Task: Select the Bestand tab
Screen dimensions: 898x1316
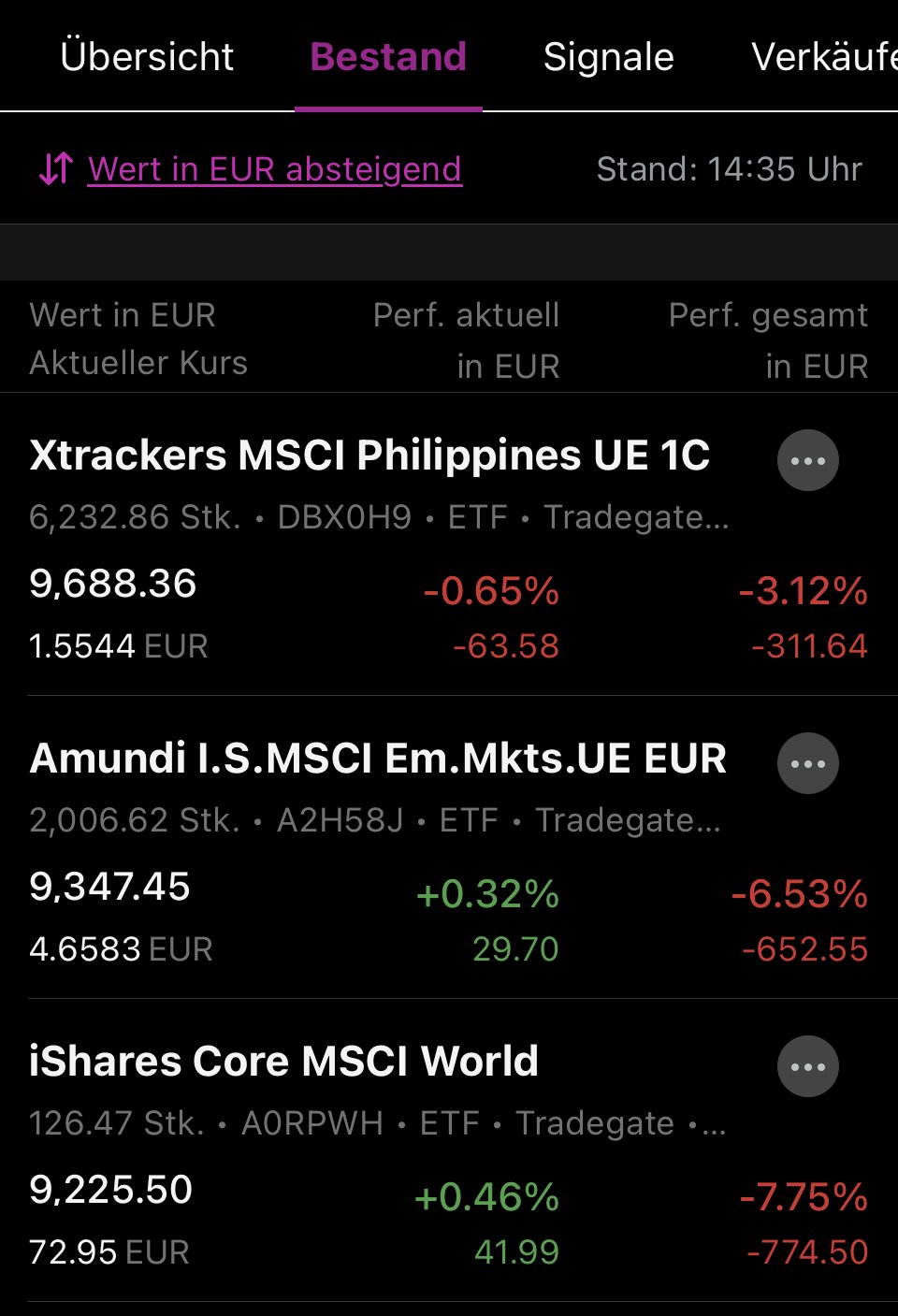Action: pos(388,57)
